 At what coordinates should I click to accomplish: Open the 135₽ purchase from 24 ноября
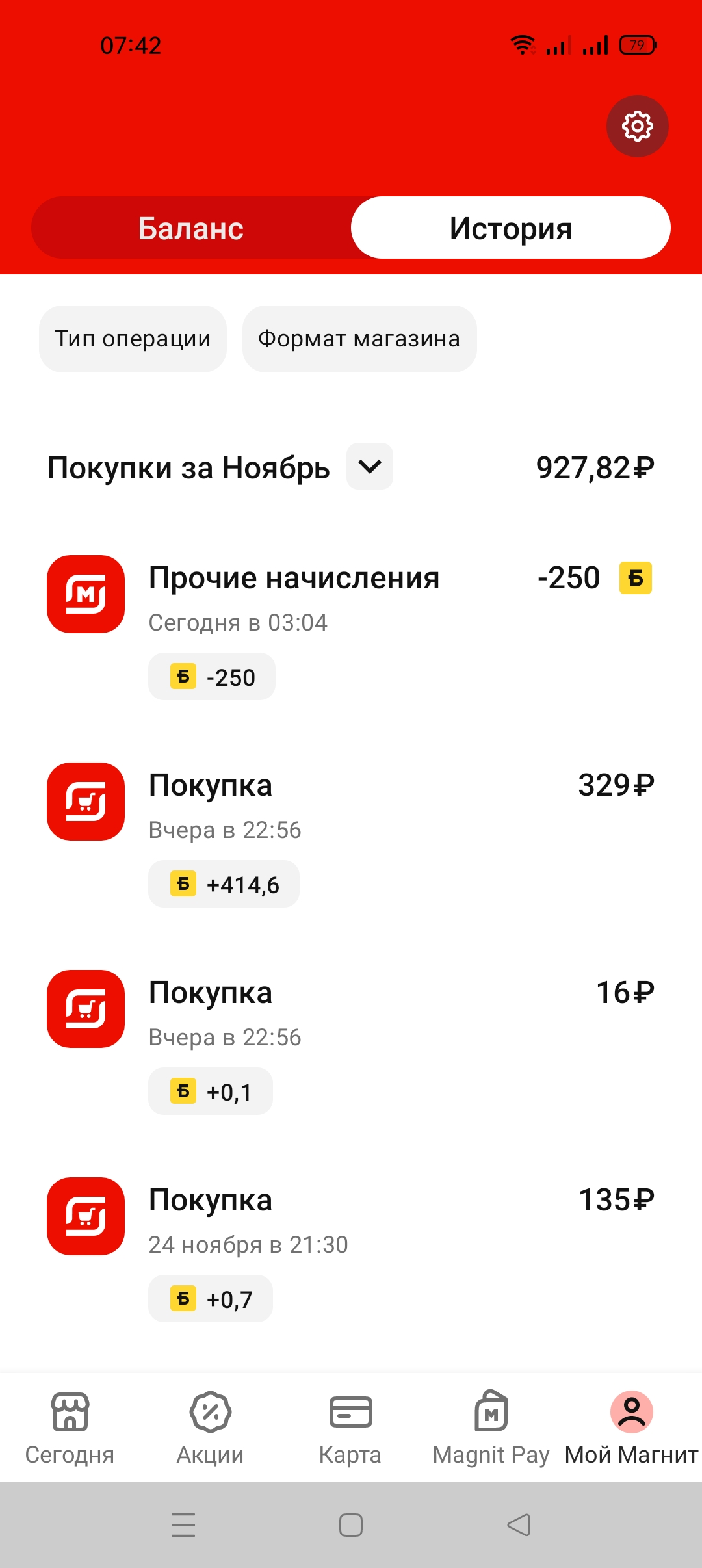(x=351, y=1249)
